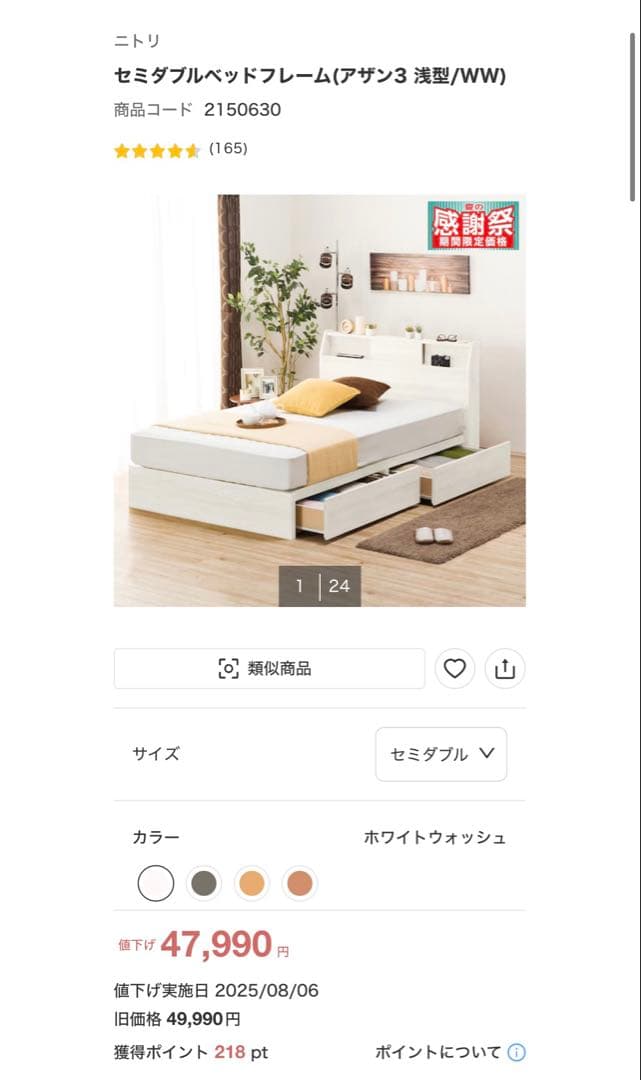Share this product page
This screenshot has height=1080, width=641.
click(x=505, y=669)
